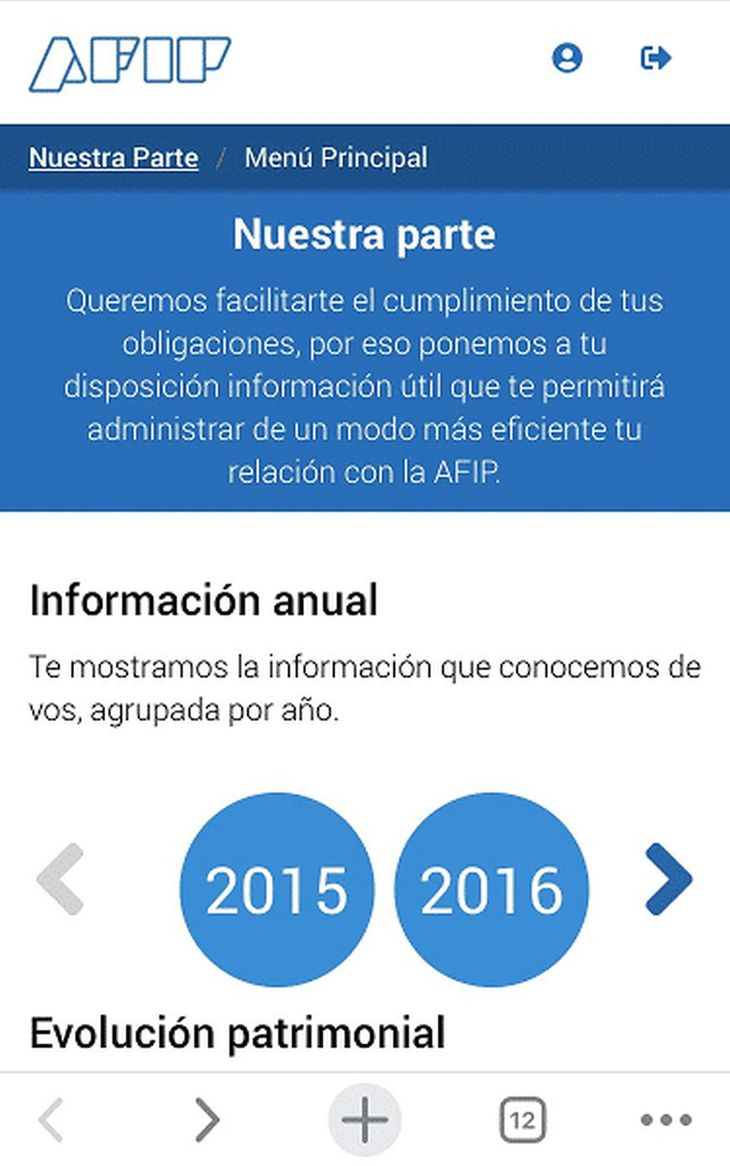This screenshot has height=1166, width=730.
Task: View the 12 open tabs
Action: tap(521, 1120)
